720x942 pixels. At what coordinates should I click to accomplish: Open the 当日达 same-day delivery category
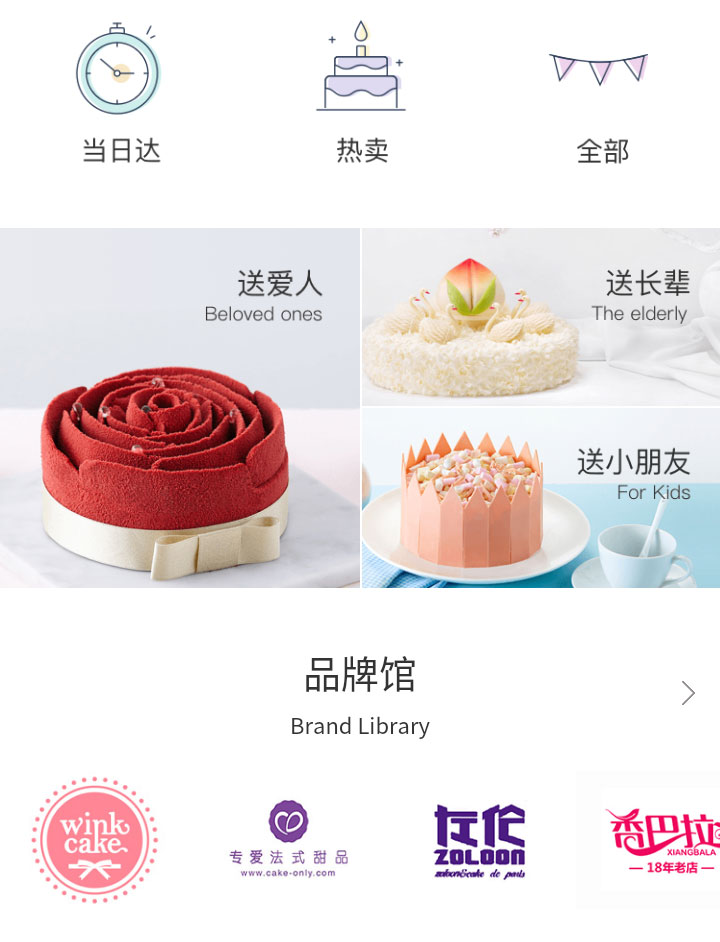[120, 95]
